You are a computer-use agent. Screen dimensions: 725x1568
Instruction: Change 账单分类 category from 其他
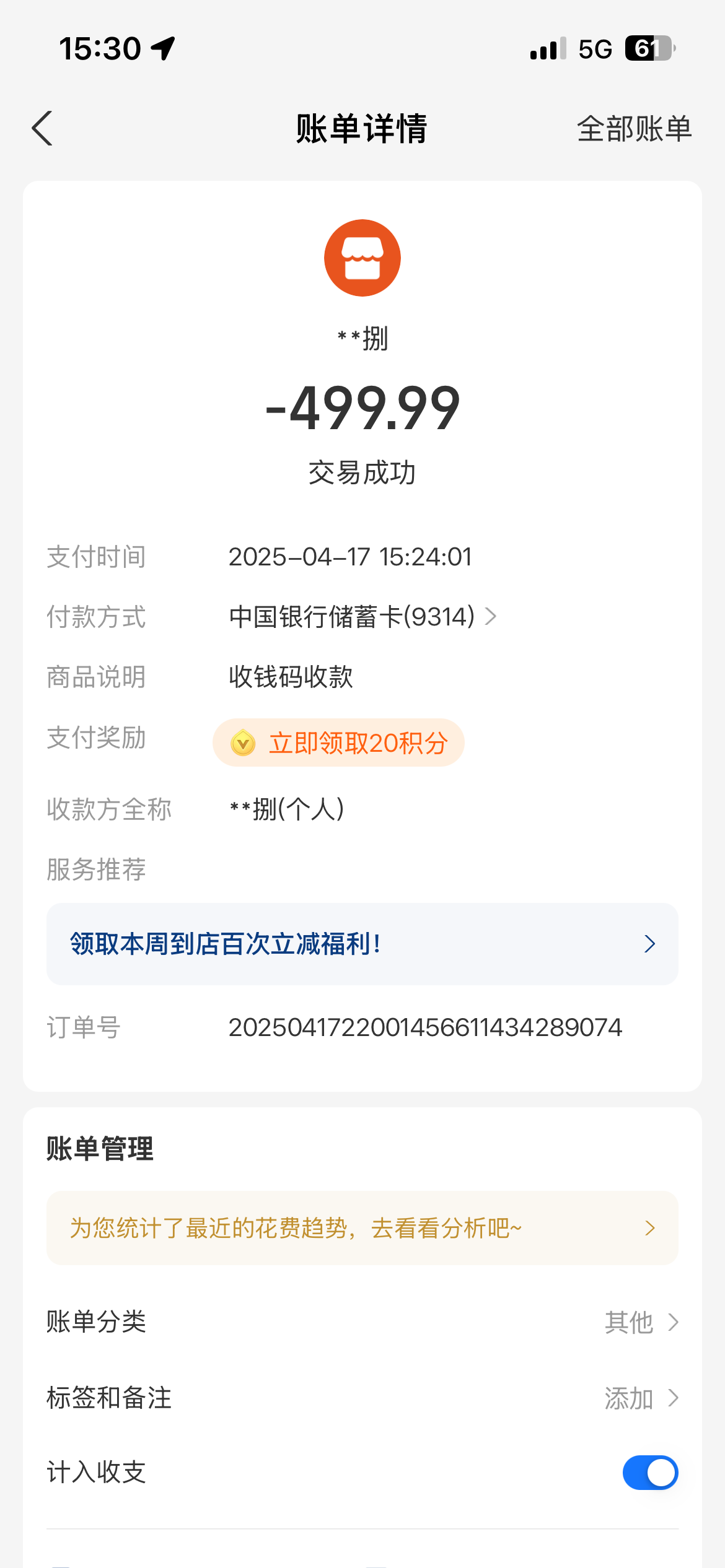pyautogui.click(x=641, y=1322)
